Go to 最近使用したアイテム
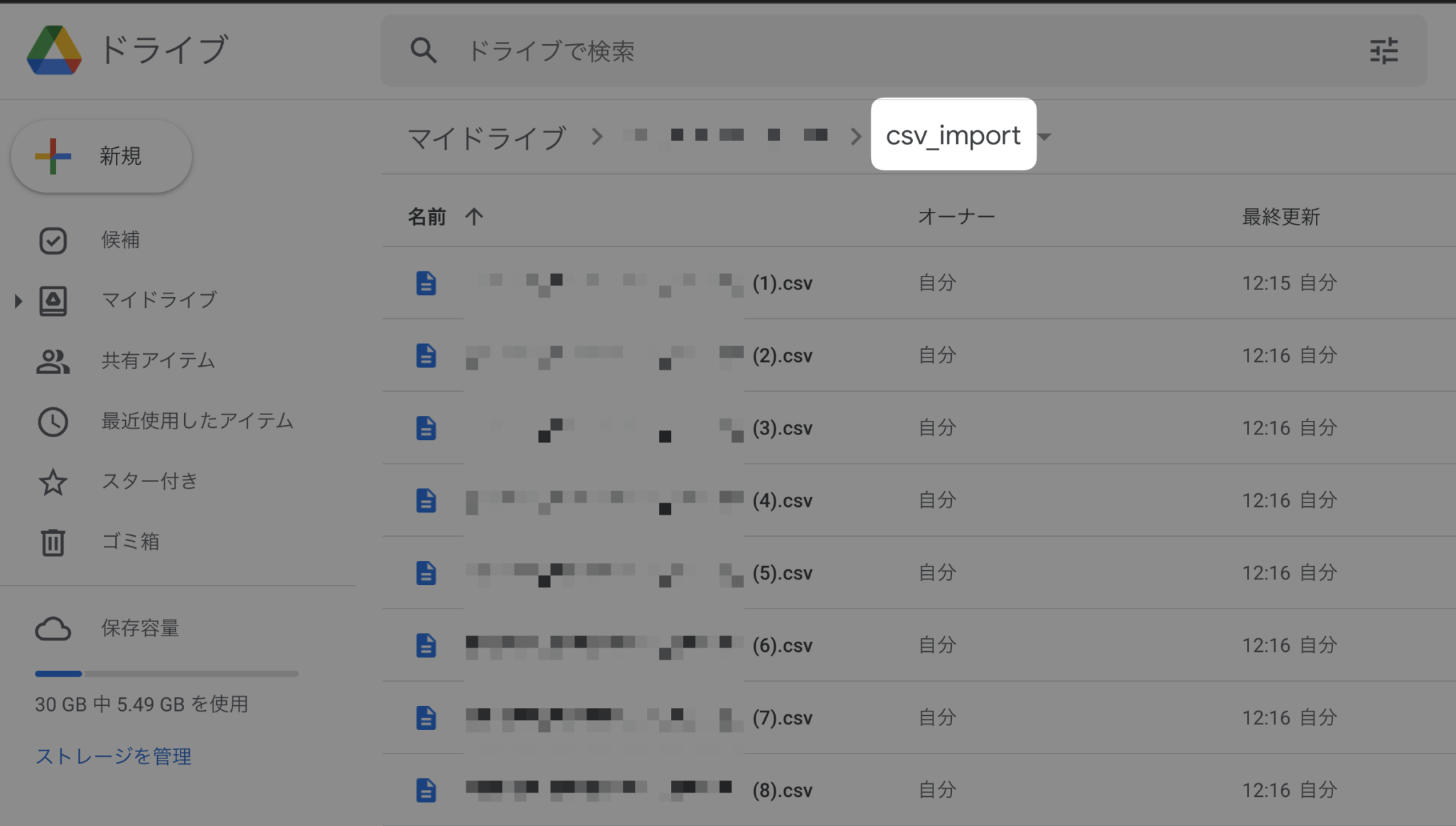Image resolution: width=1456 pixels, height=826 pixels. (197, 421)
